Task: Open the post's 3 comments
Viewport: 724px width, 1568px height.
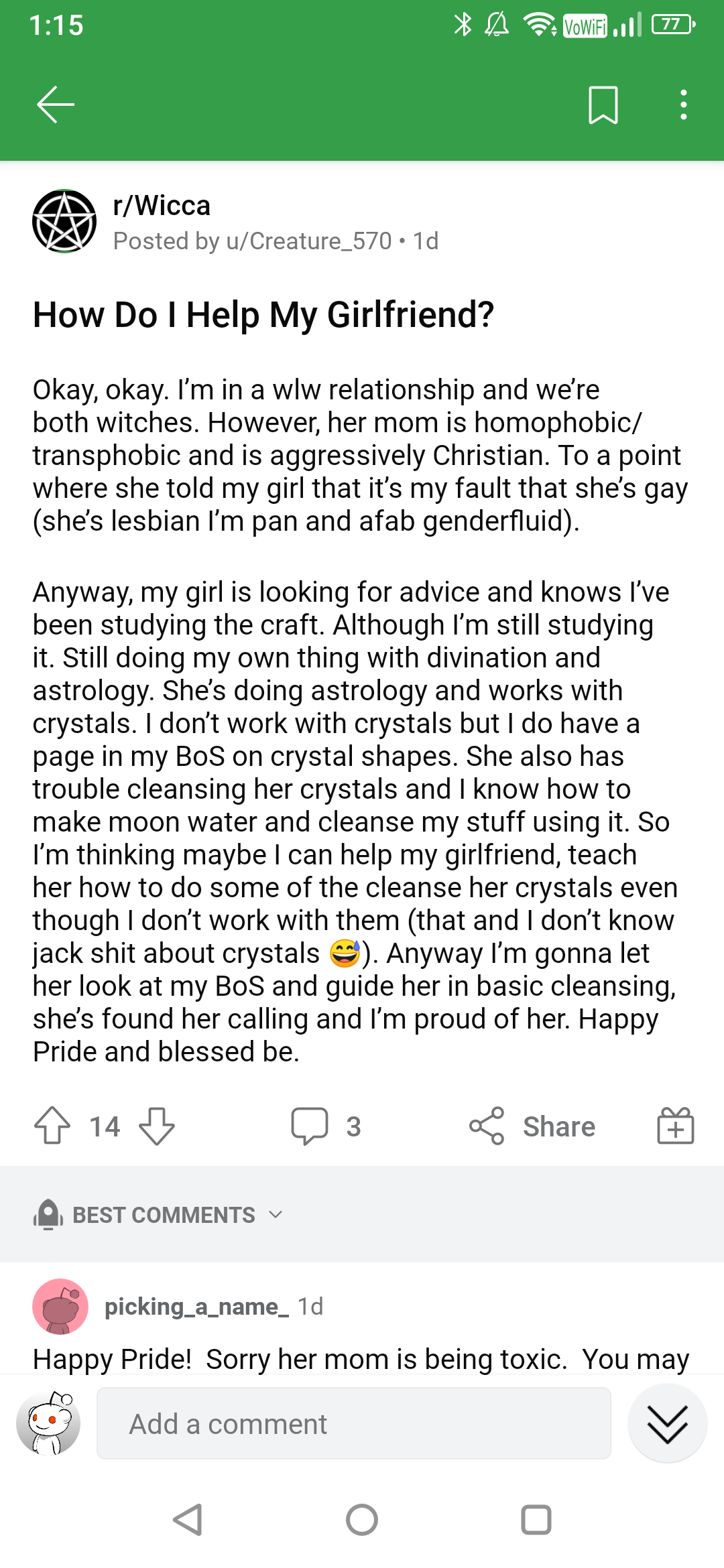Action: (326, 1126)
